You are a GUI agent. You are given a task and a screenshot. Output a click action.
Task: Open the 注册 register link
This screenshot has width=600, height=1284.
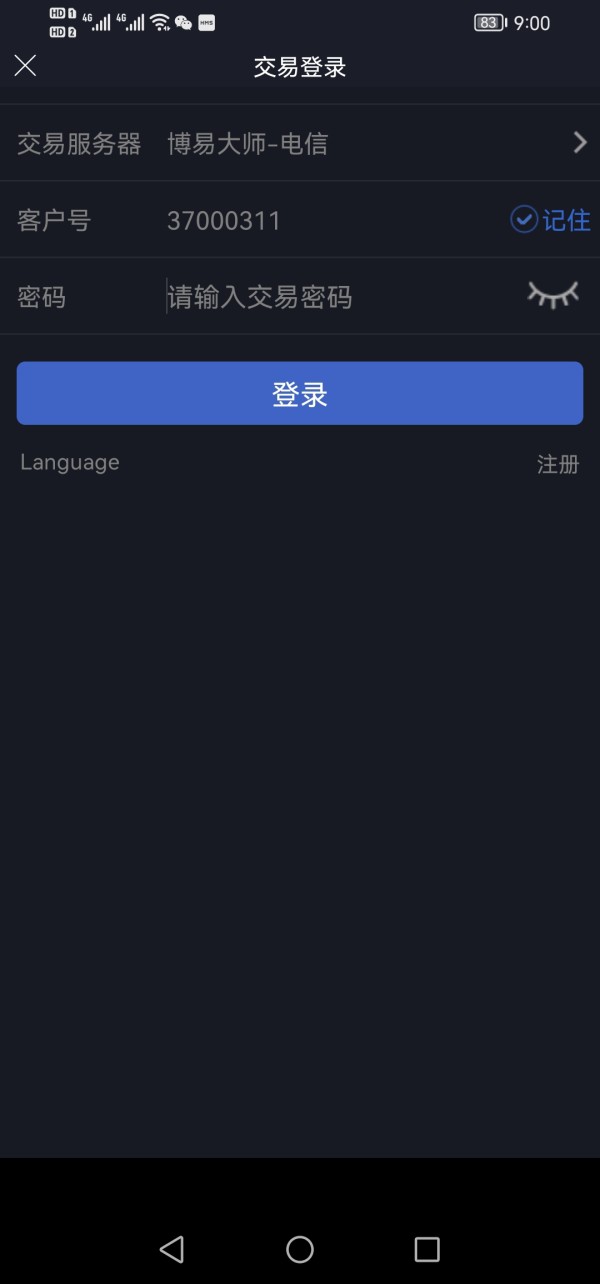[x=558, y=464]
